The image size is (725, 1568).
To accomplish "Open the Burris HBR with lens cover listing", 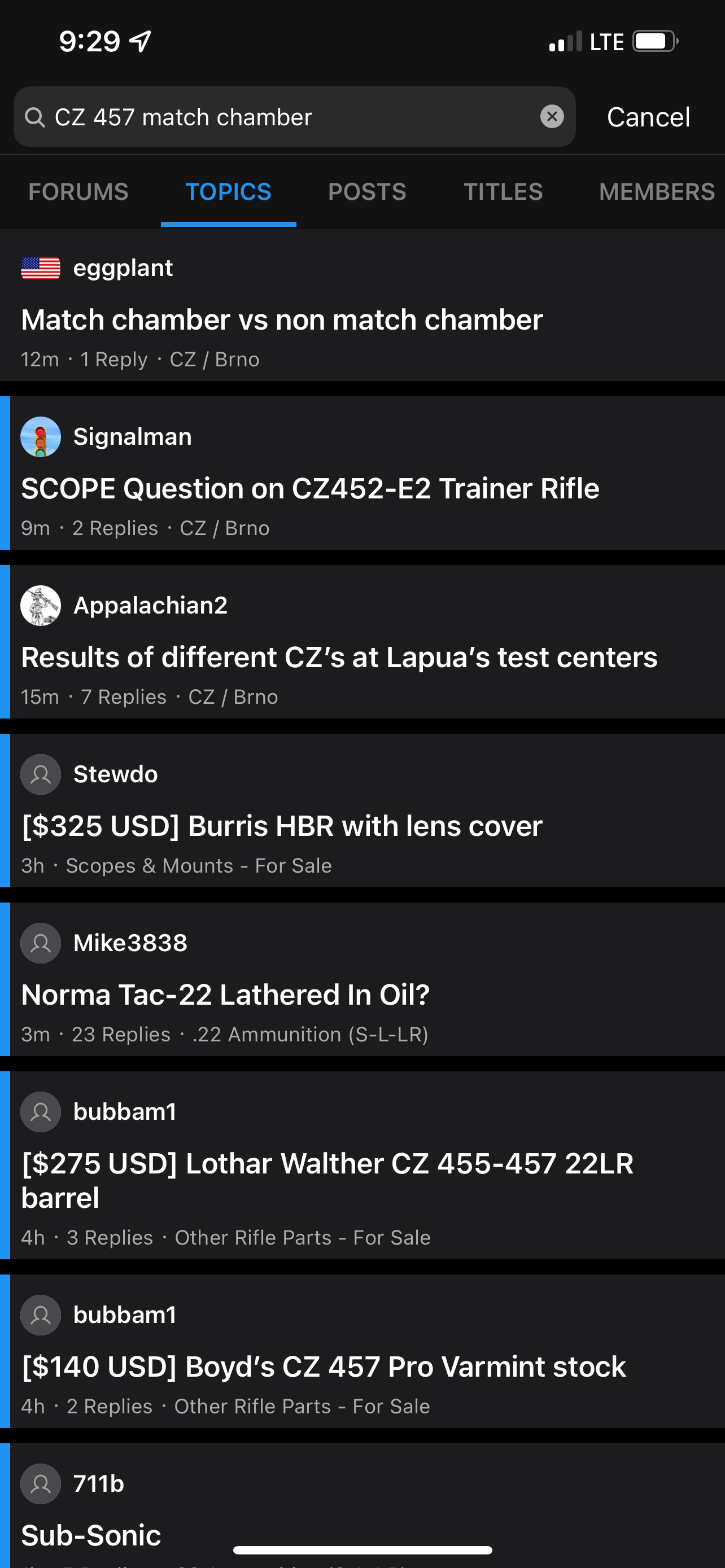I will pos(282,826).
